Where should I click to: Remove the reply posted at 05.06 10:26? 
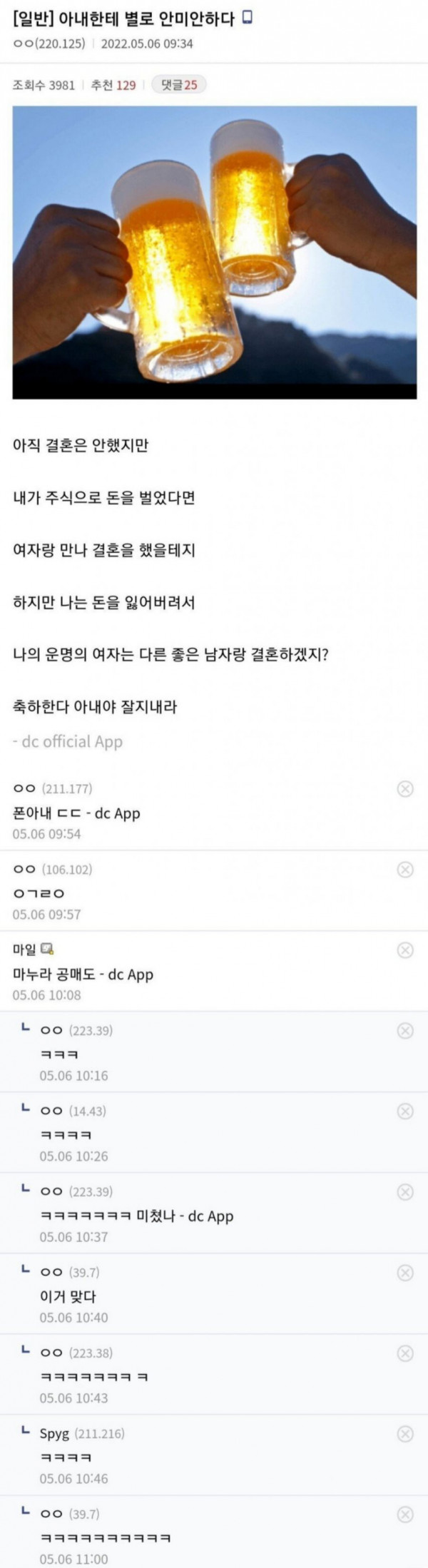404,1111
